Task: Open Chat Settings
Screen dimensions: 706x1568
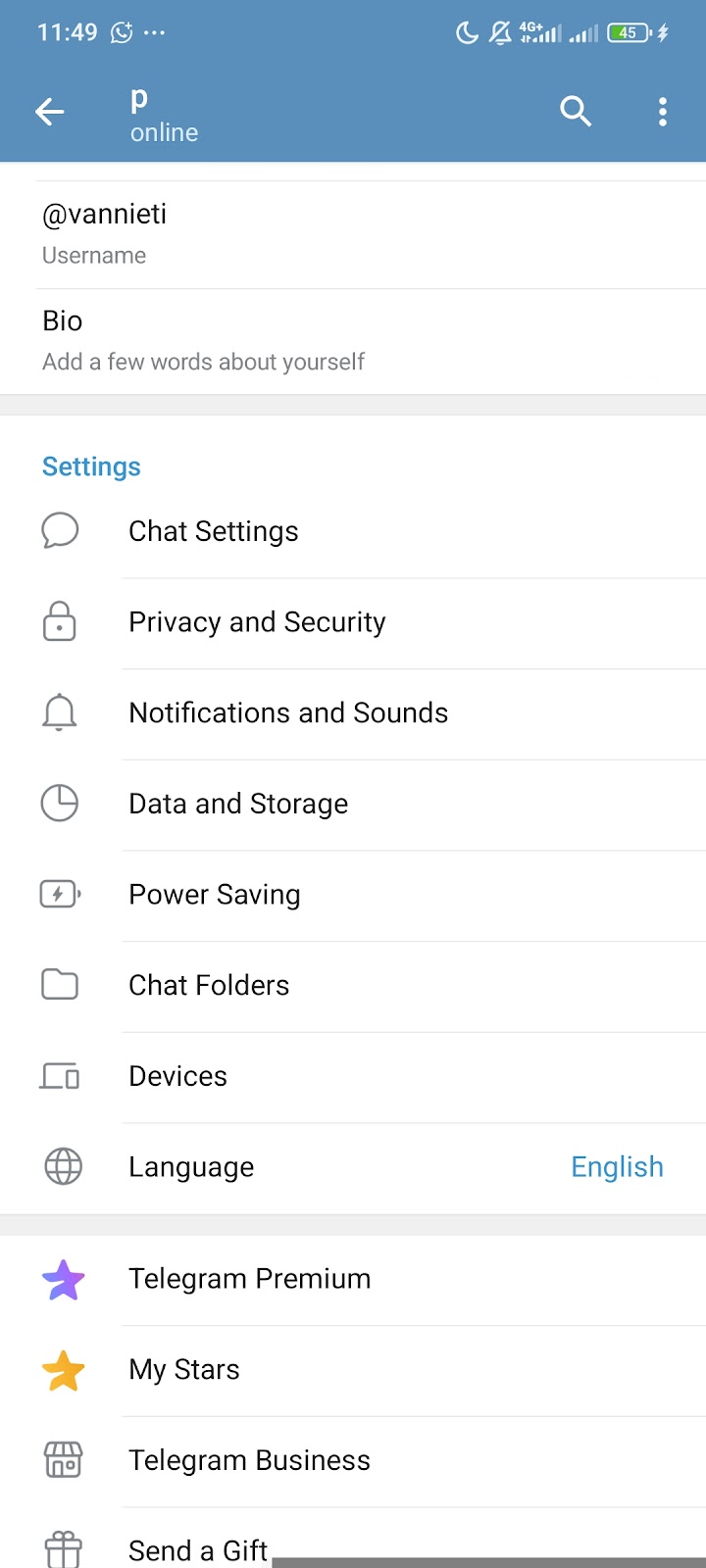Action: tap(353, 531)
